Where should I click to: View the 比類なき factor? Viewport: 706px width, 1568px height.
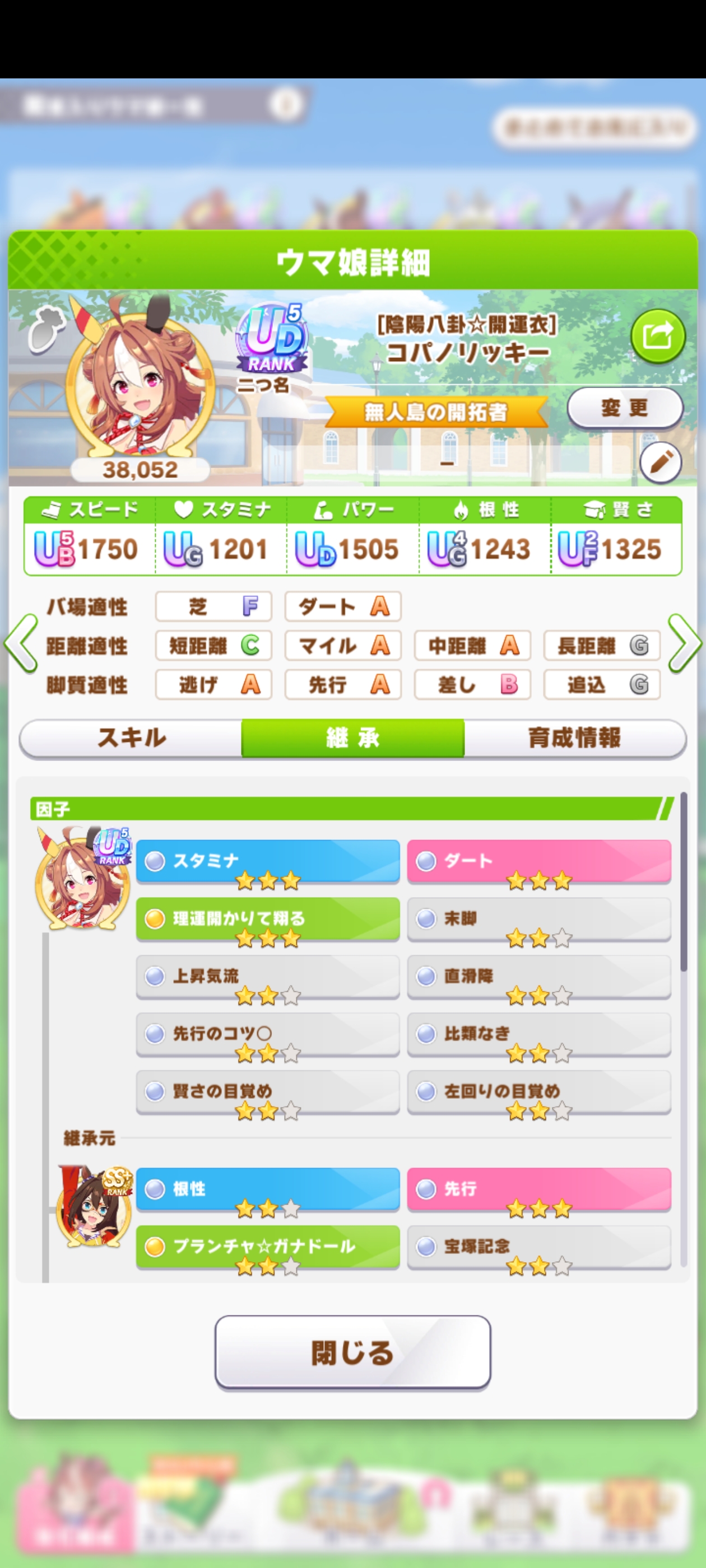tap(538, 1033)
